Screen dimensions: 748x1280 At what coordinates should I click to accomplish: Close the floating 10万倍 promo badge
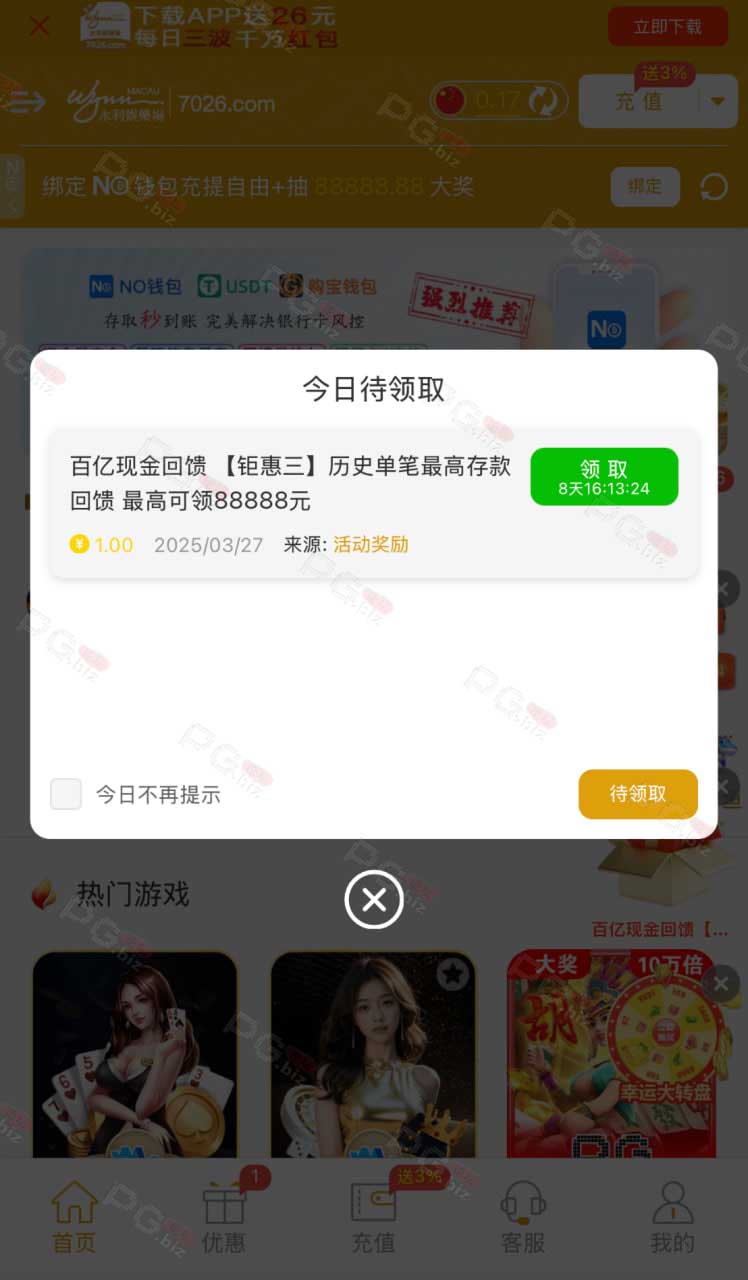click(x=721, y=984)
